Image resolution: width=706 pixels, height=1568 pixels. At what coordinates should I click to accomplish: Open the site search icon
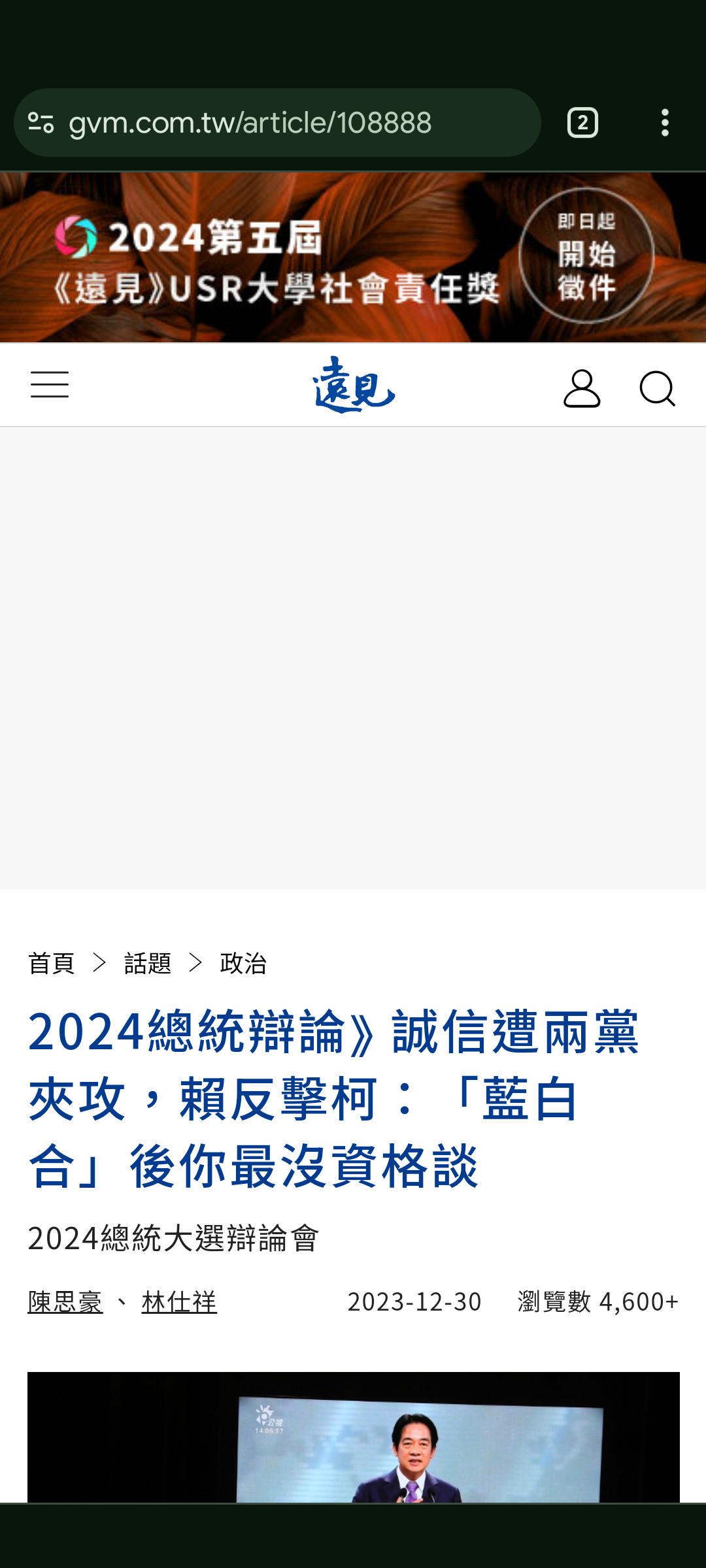click(657, 388)
